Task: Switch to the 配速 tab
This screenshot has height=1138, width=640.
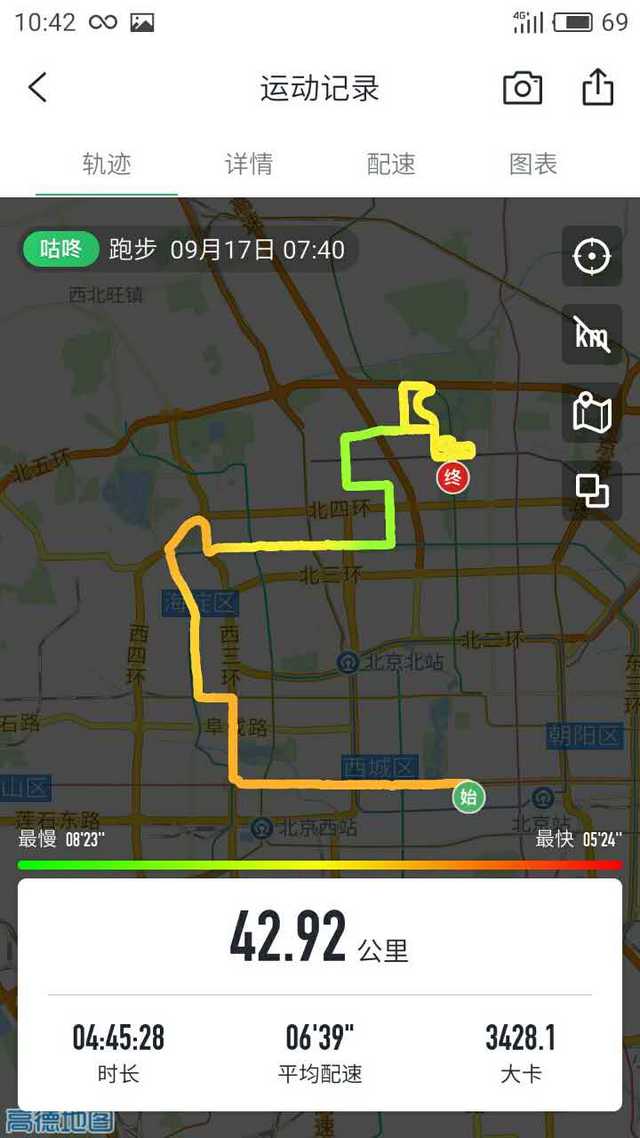Action: (x=391, y=164)
